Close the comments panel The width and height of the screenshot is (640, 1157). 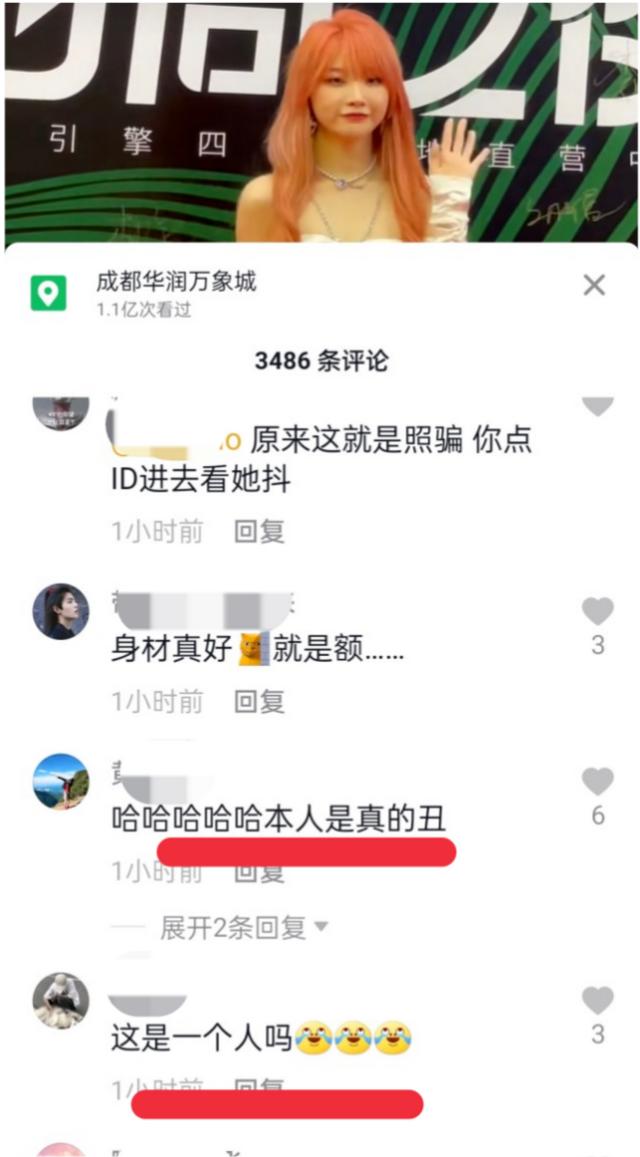(x=594, y=285)
